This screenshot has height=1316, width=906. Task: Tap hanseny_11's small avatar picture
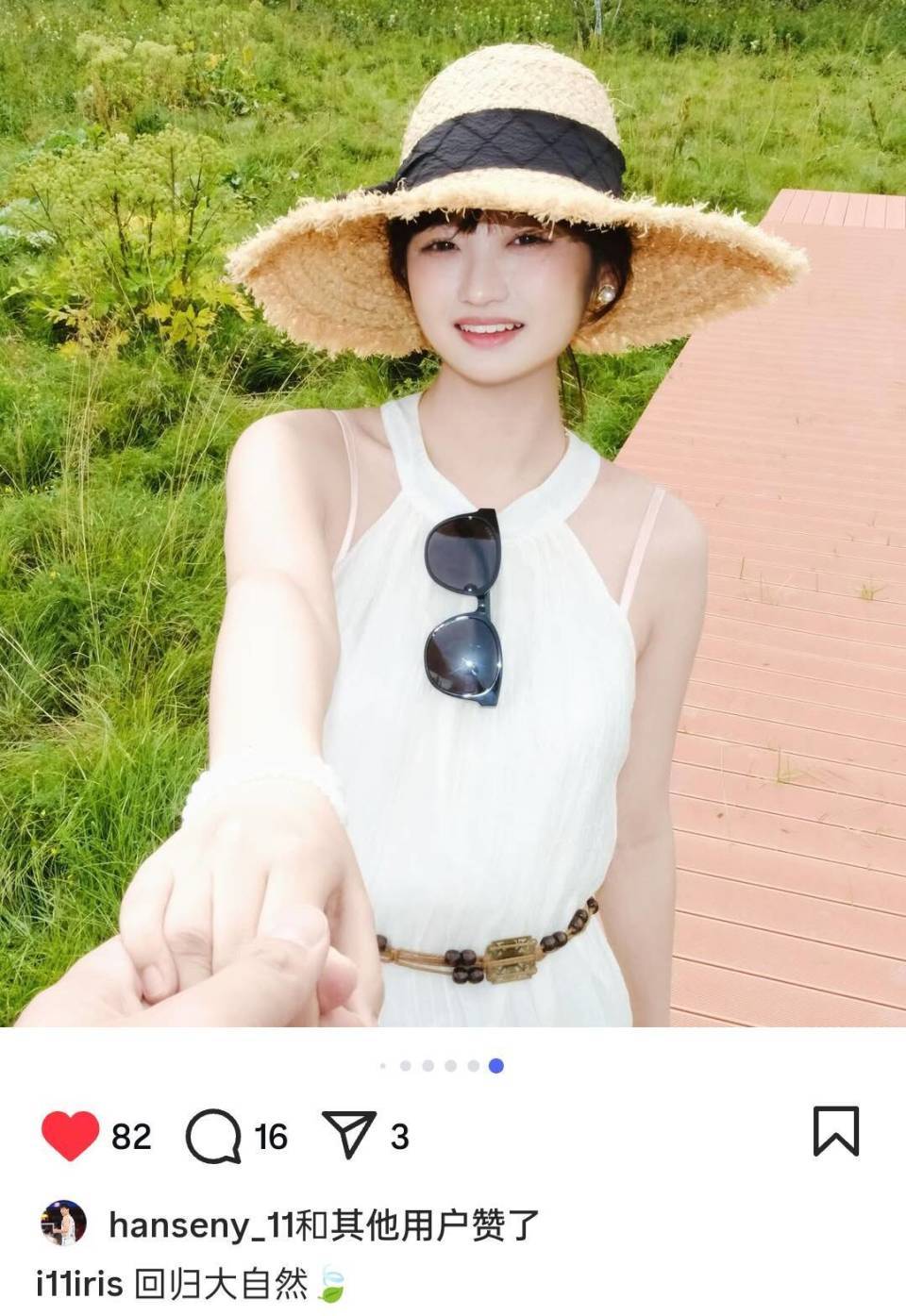63,1224
